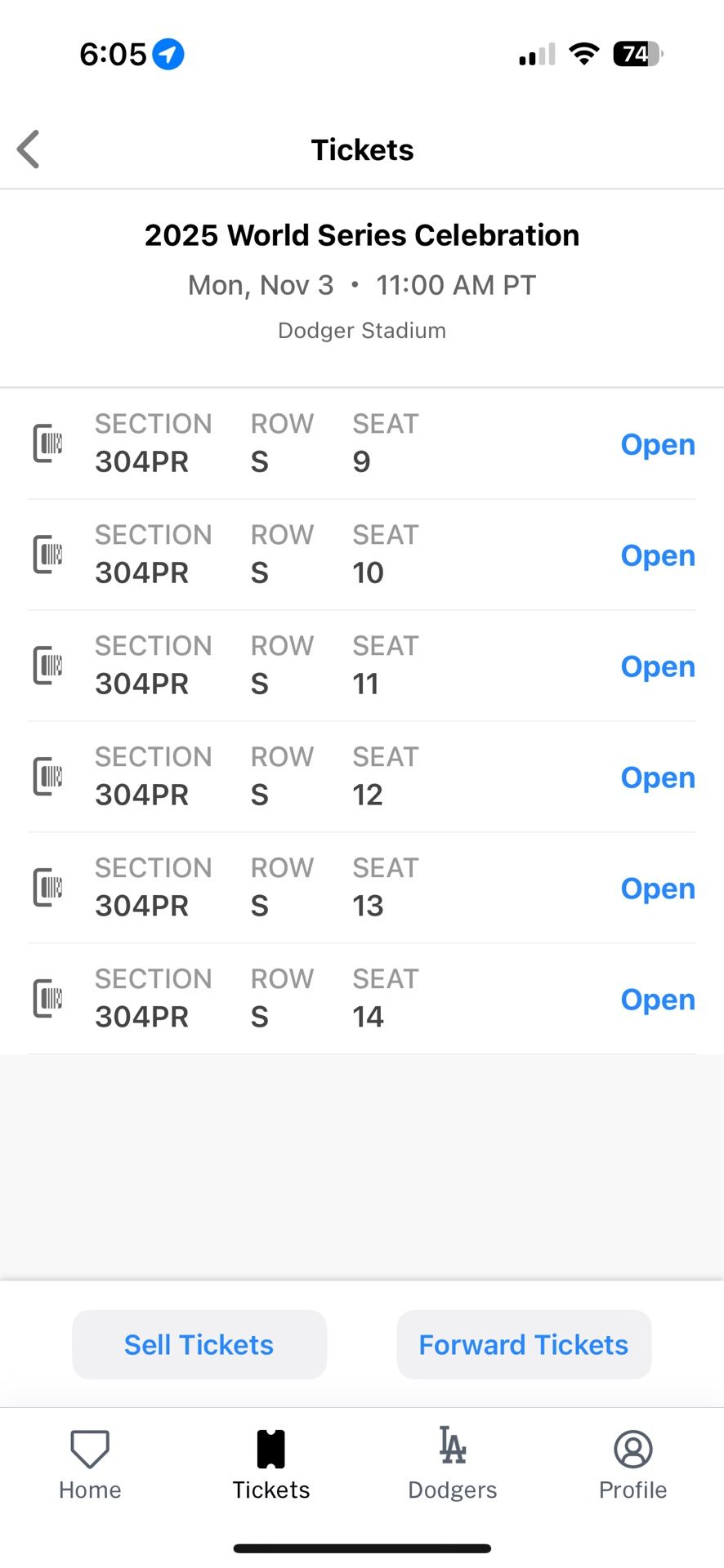Open the ticket for Seat 13
The image size is (724, 1568).
(657, 888)
